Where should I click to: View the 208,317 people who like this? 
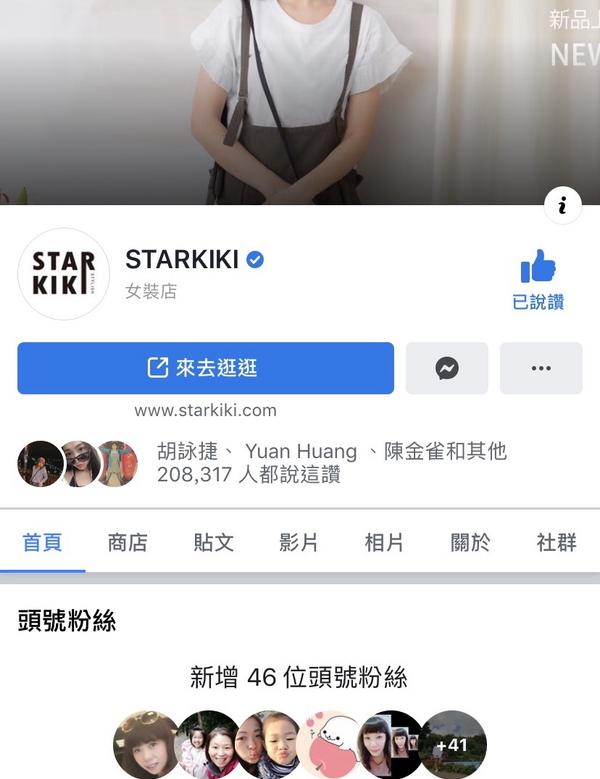point(248,475)
